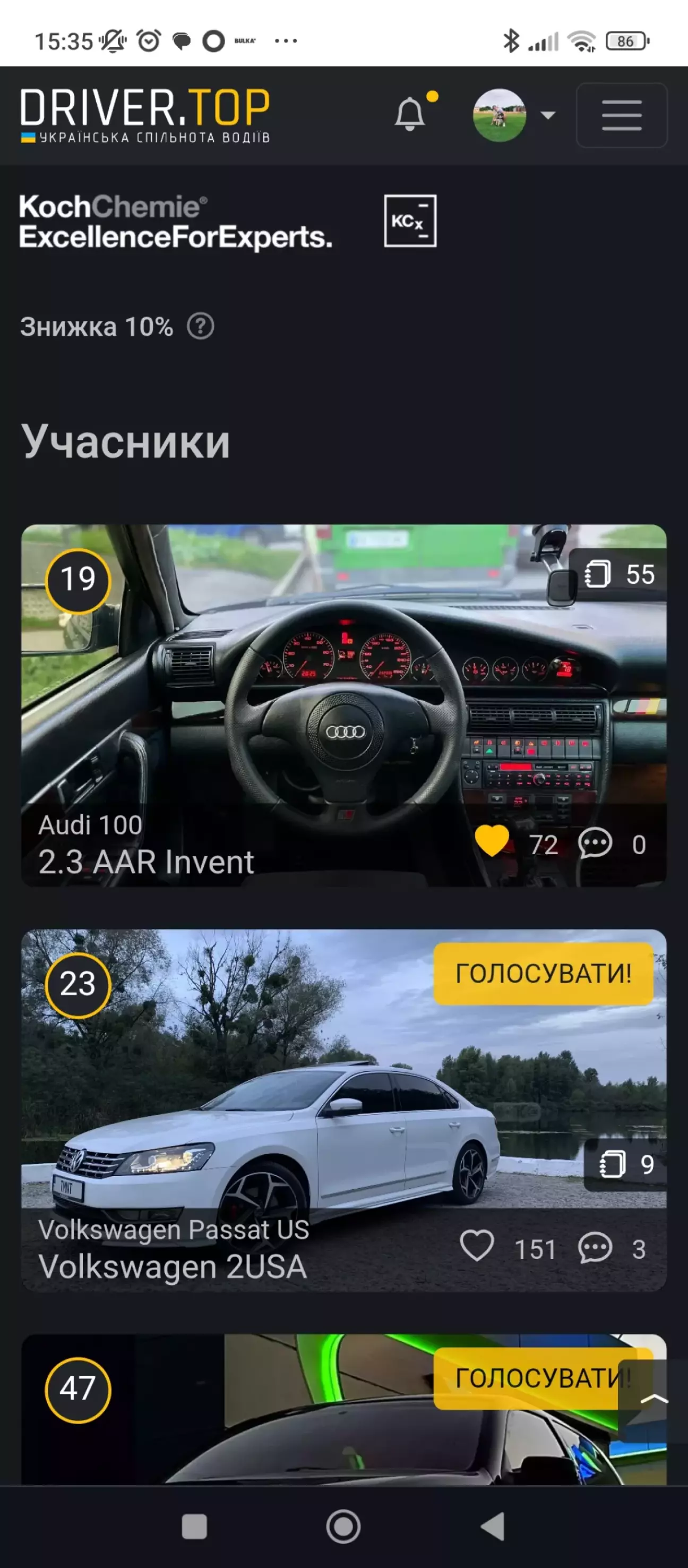Viewport: 688px width, 1568px height.
Task: Show help for Знижка 10%
Action: point(201,327)
